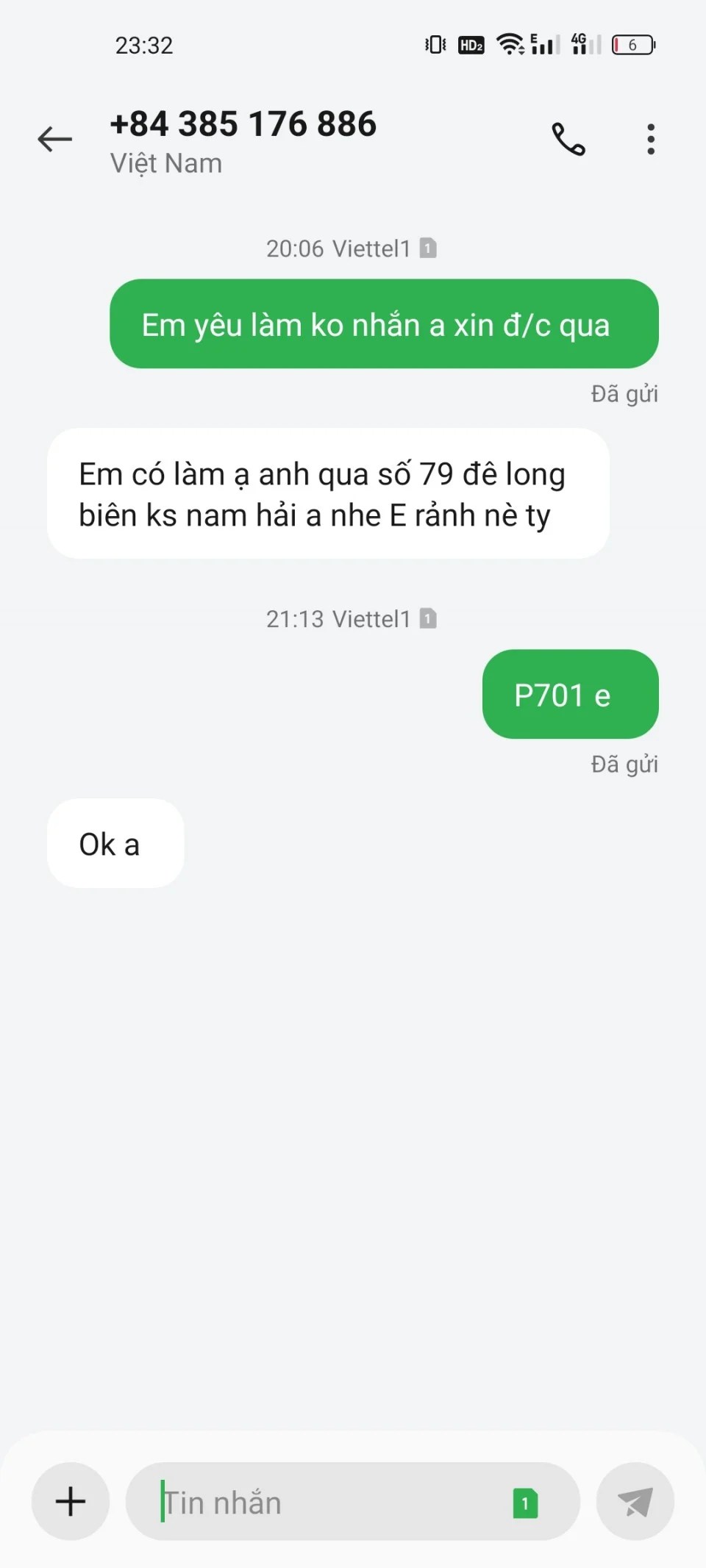Switch SIM card in message field
The width and height of the screenshot is (706, 1568).
coord(525,1503)
